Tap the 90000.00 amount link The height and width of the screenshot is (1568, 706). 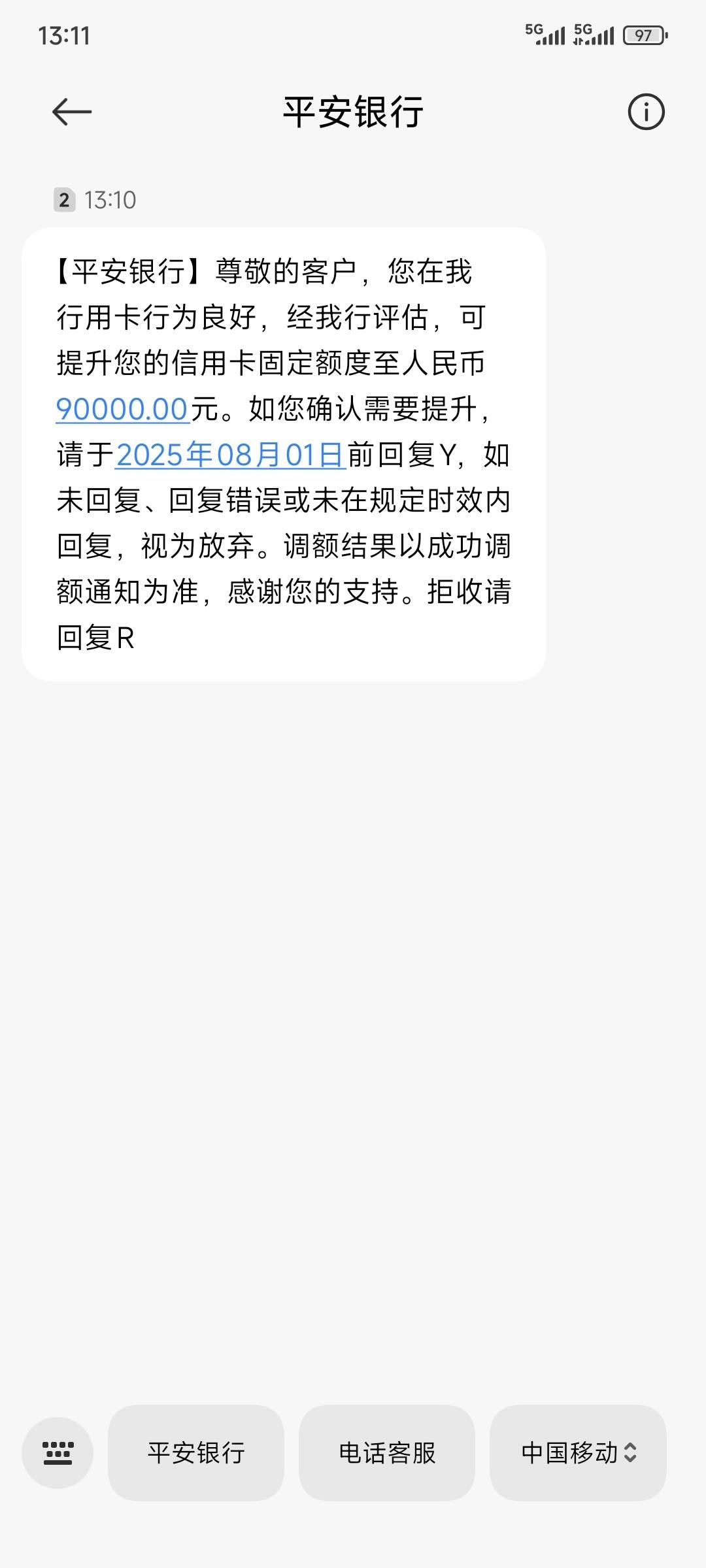[x=122, y=410]
